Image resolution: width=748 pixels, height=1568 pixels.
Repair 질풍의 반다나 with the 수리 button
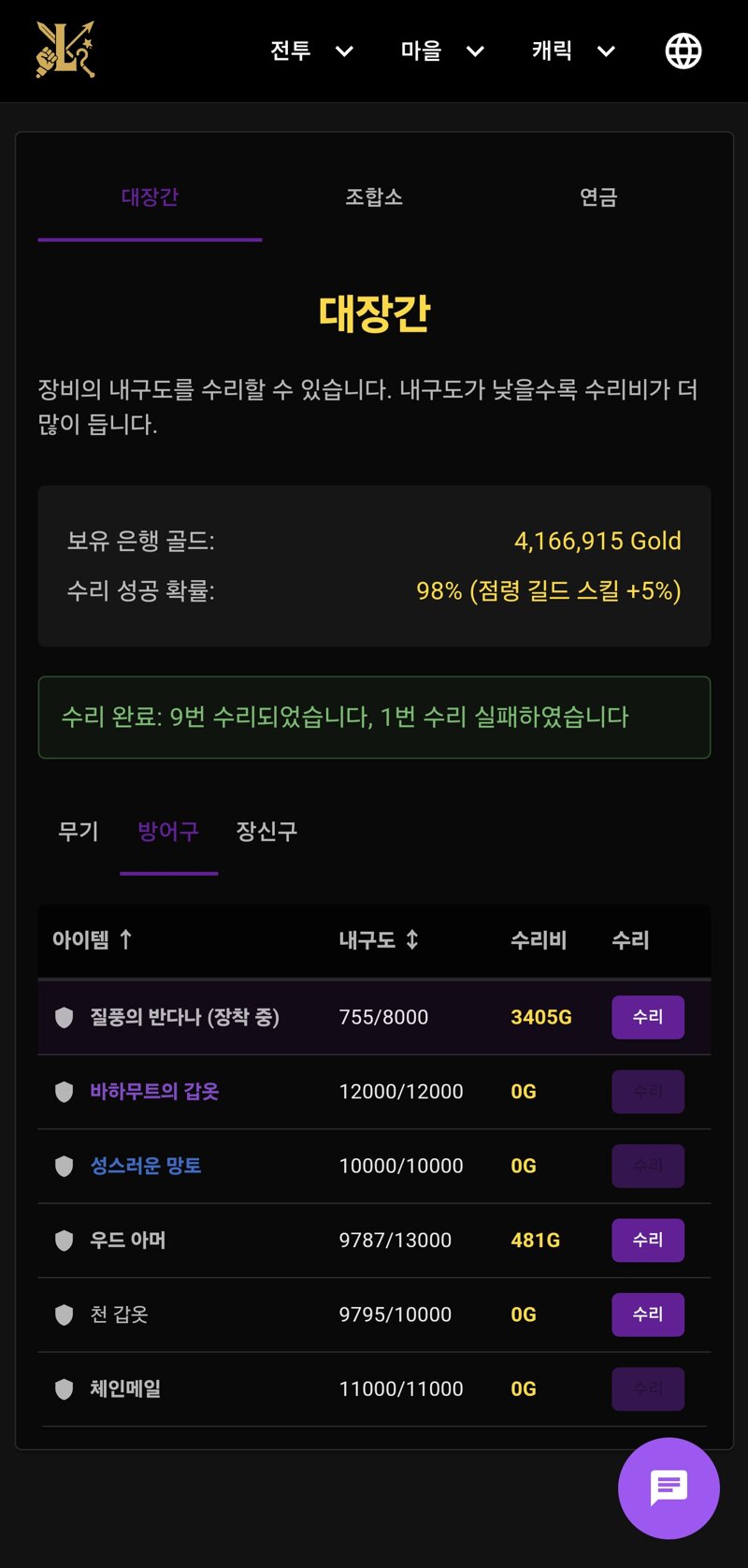coord(648,1017)
